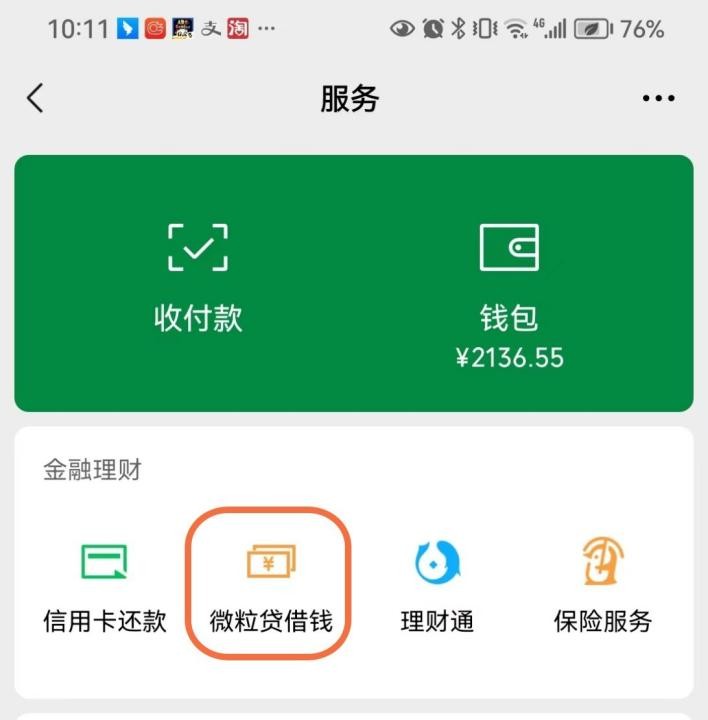This screenshot has height=720, width=708.
Task: Open 保险服务 insurance service
Action: (602, 587)
